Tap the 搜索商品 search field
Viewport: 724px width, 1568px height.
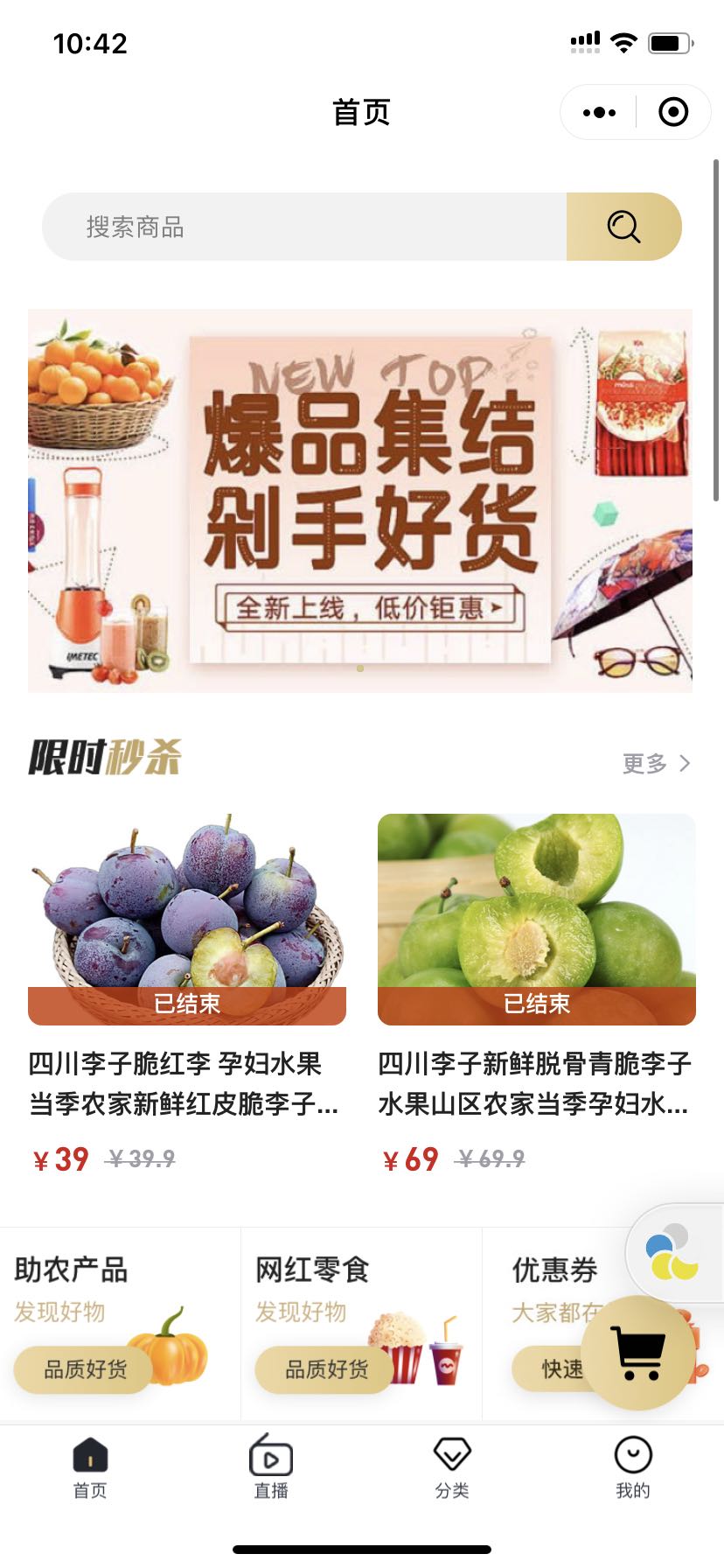click(304, 227)
